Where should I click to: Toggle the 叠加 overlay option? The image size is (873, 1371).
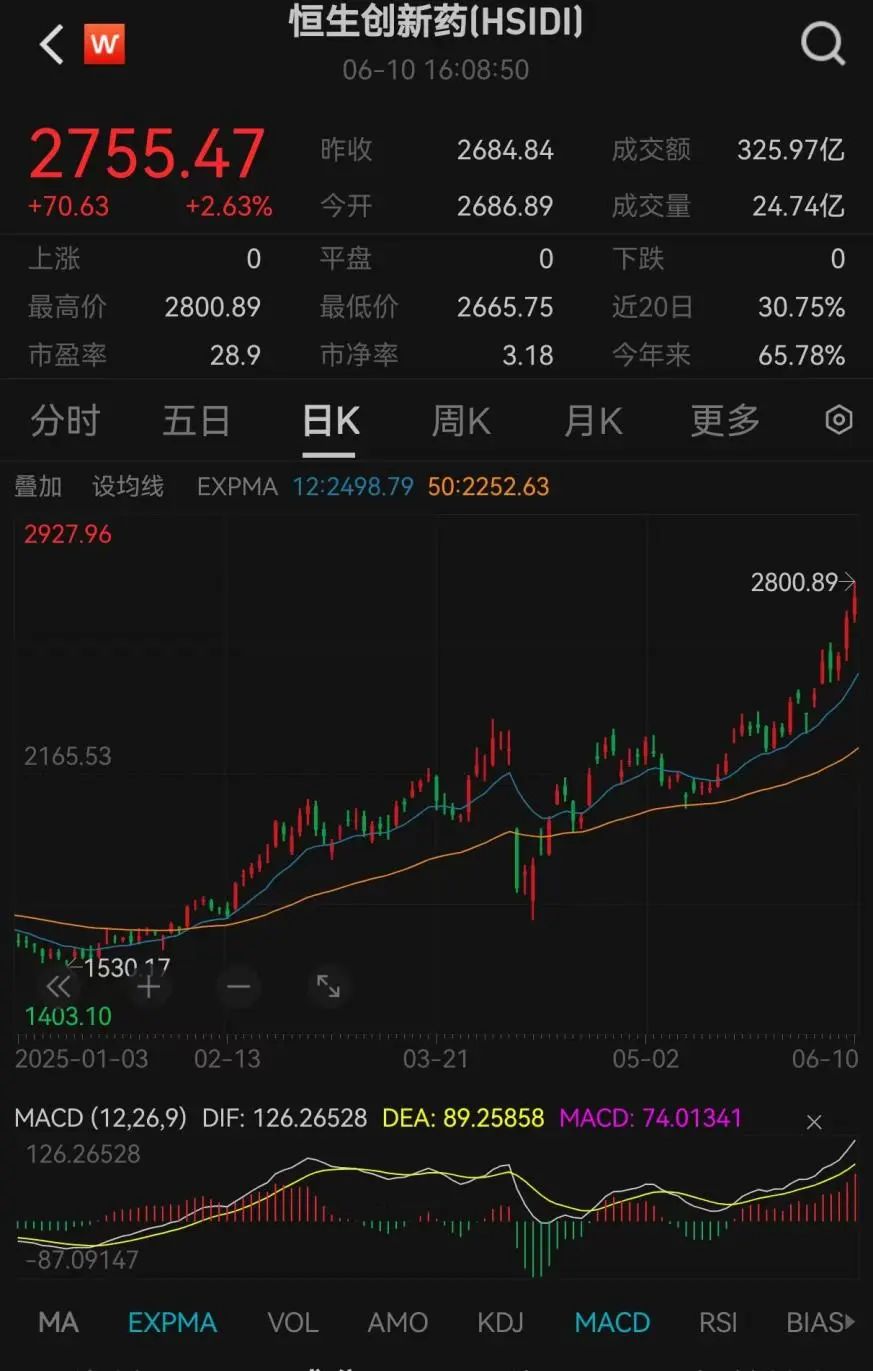tap(38, 487)
